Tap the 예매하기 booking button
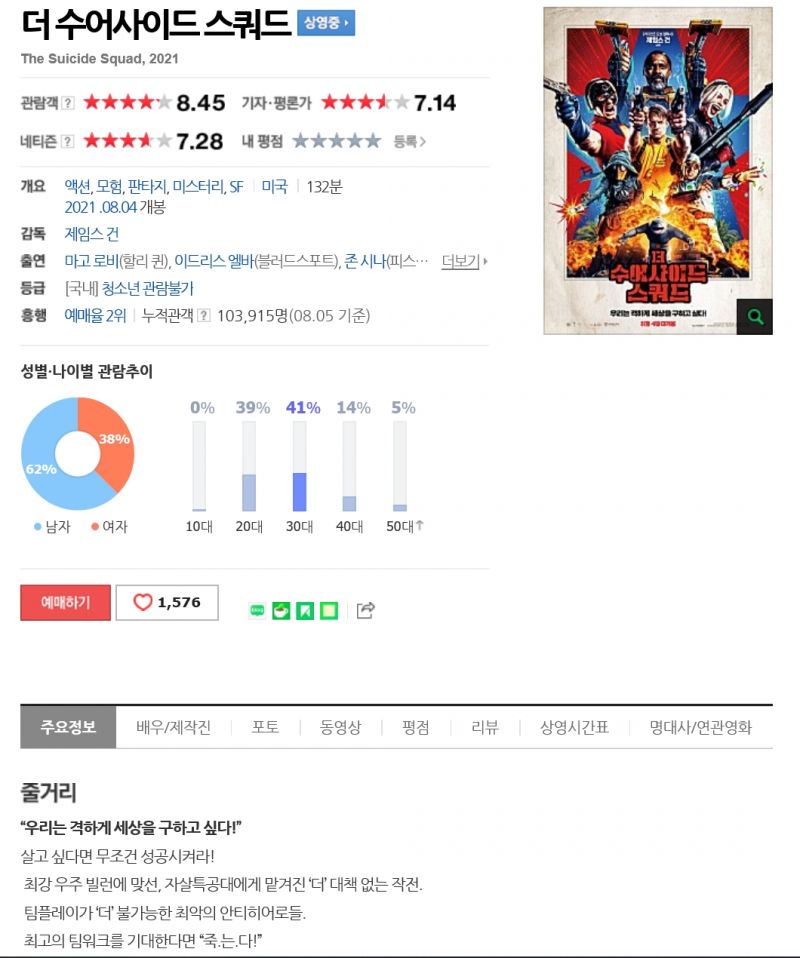This screenshot has height=958, width=800. 65,602
